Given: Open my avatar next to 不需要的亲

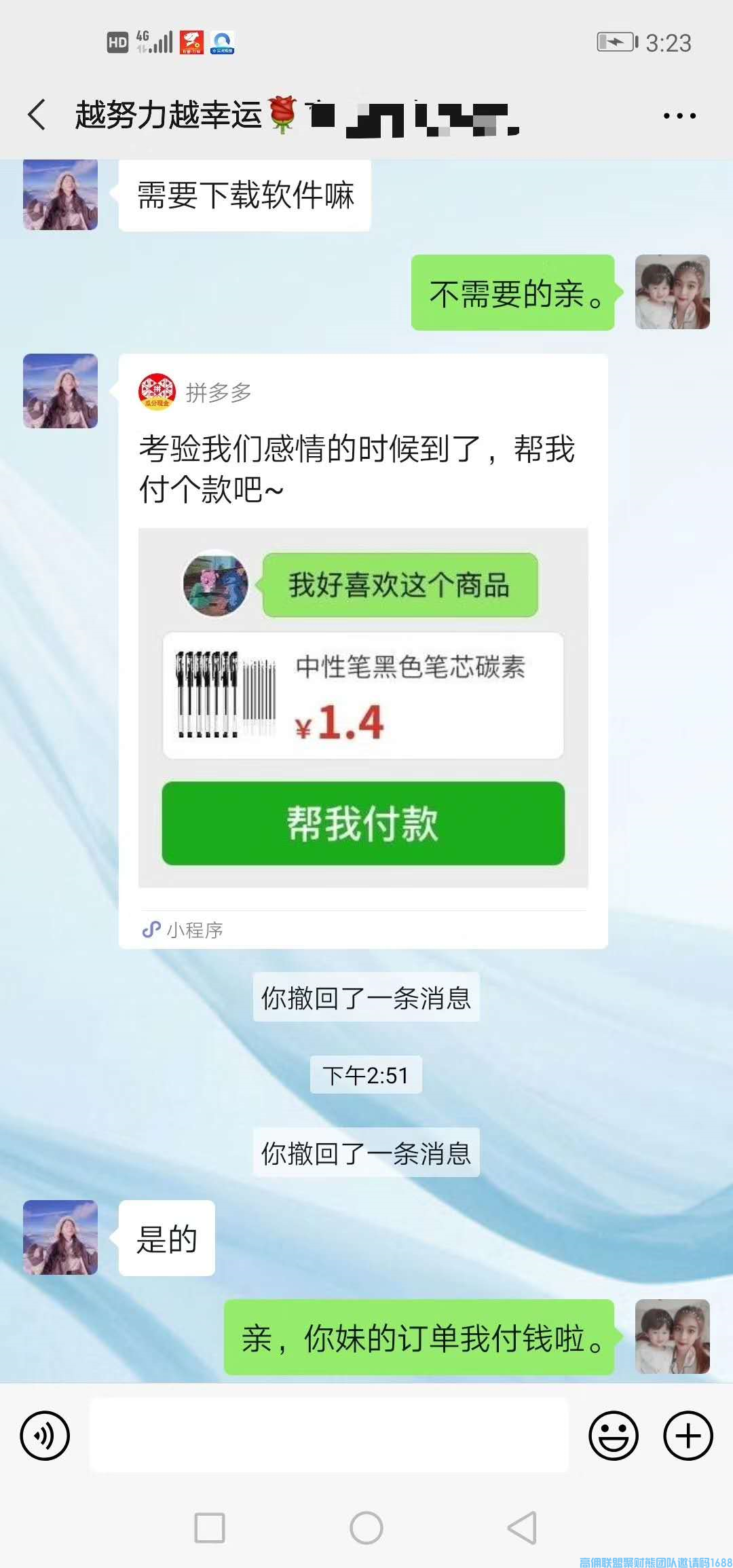Looking at the screenshot, I should [x=672, y=292].
